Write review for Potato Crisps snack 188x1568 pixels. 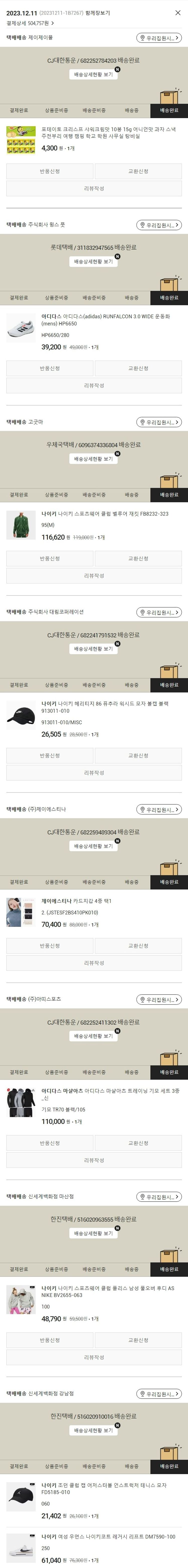click(93, 189)
